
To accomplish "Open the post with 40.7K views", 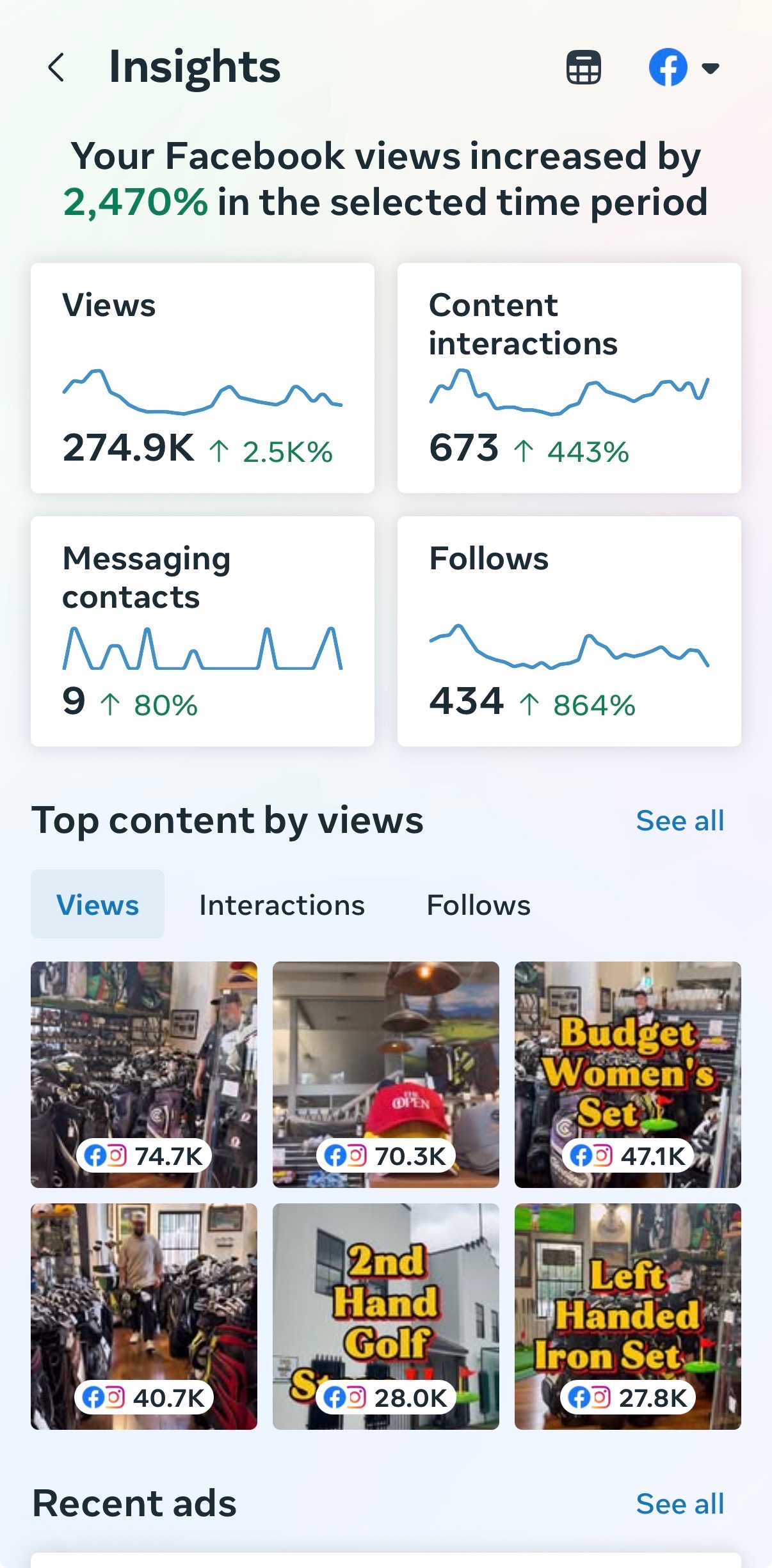I will 144,1316.
